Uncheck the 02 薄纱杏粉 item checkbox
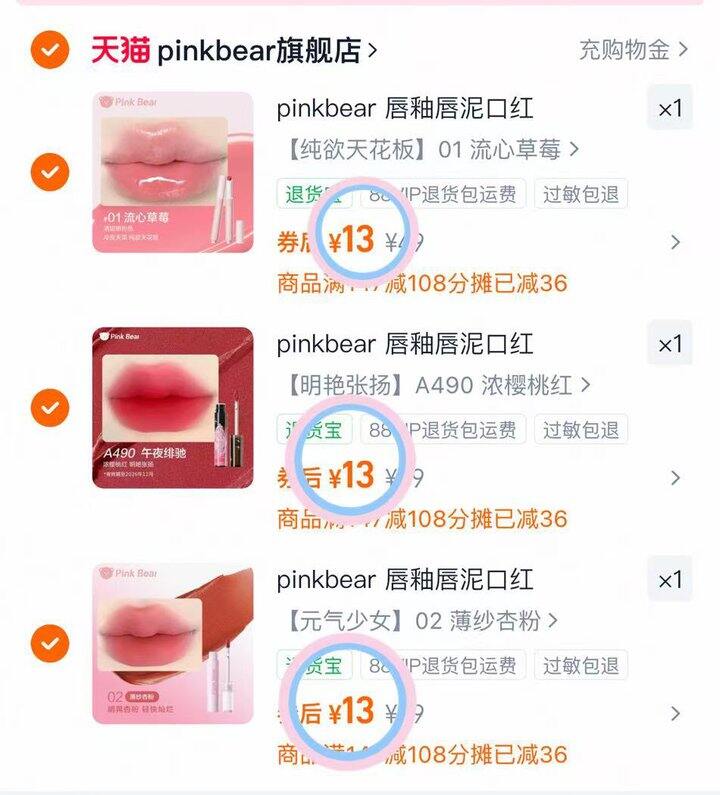Image resolution: width=720 pixels, height=795 pixels. [x=49, y=643]
